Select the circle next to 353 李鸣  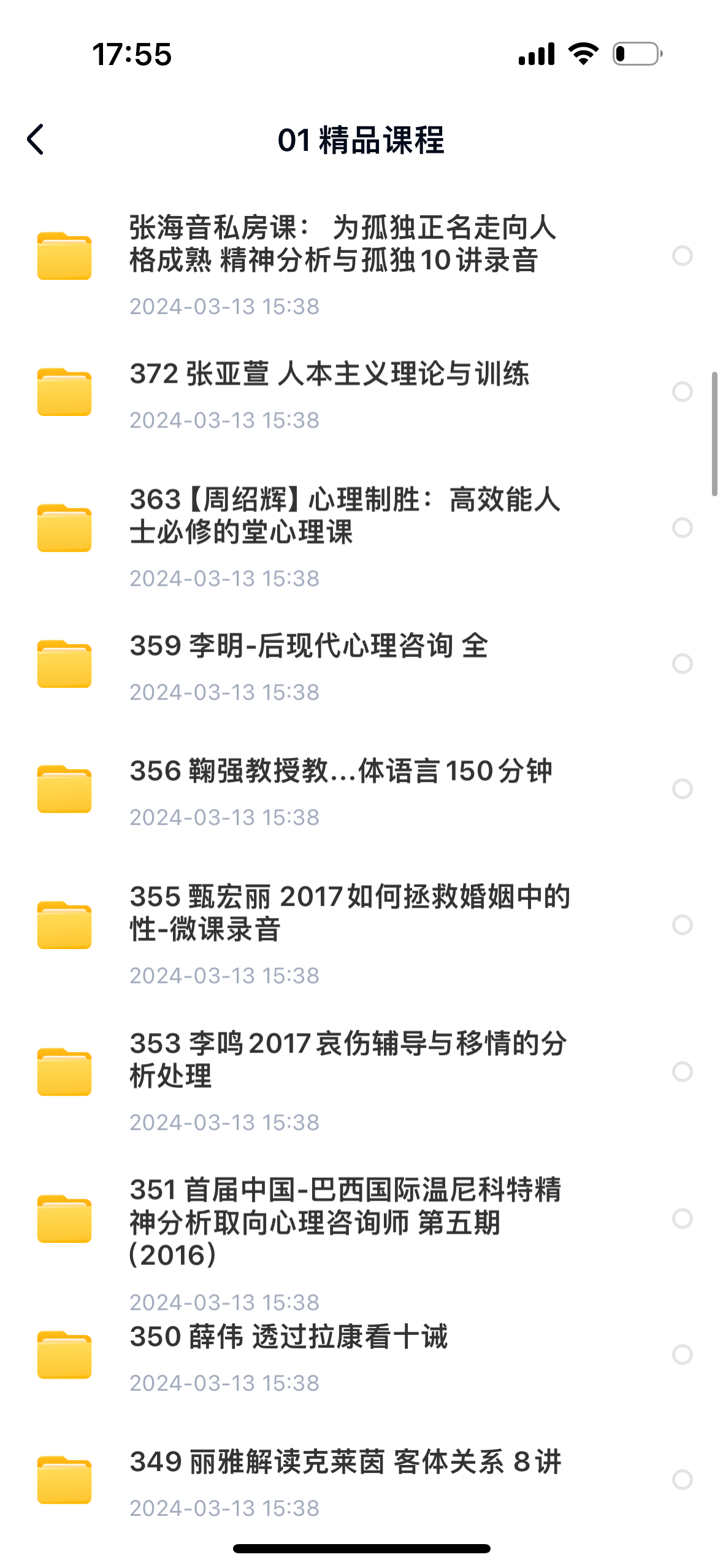click(682, 1072)
